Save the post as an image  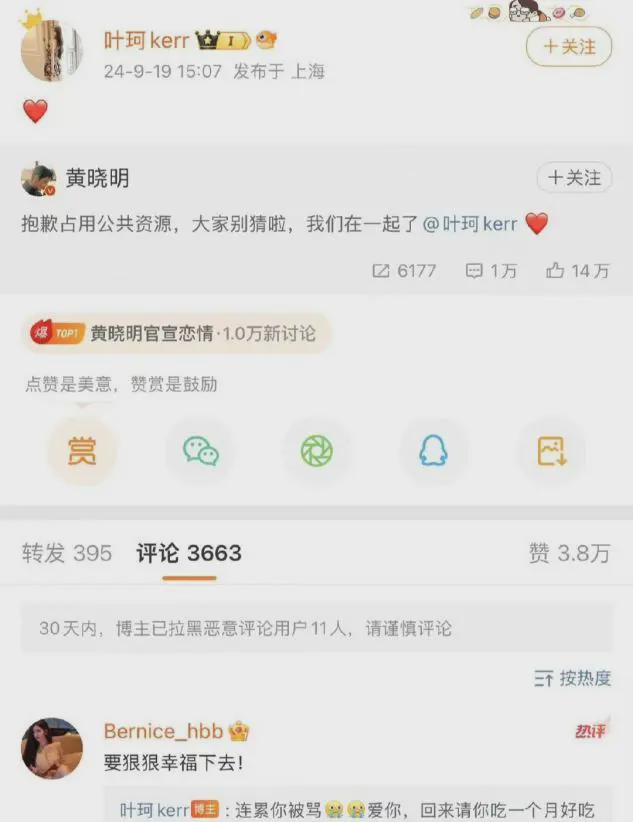pyautogui.click(x=551, y=451)
